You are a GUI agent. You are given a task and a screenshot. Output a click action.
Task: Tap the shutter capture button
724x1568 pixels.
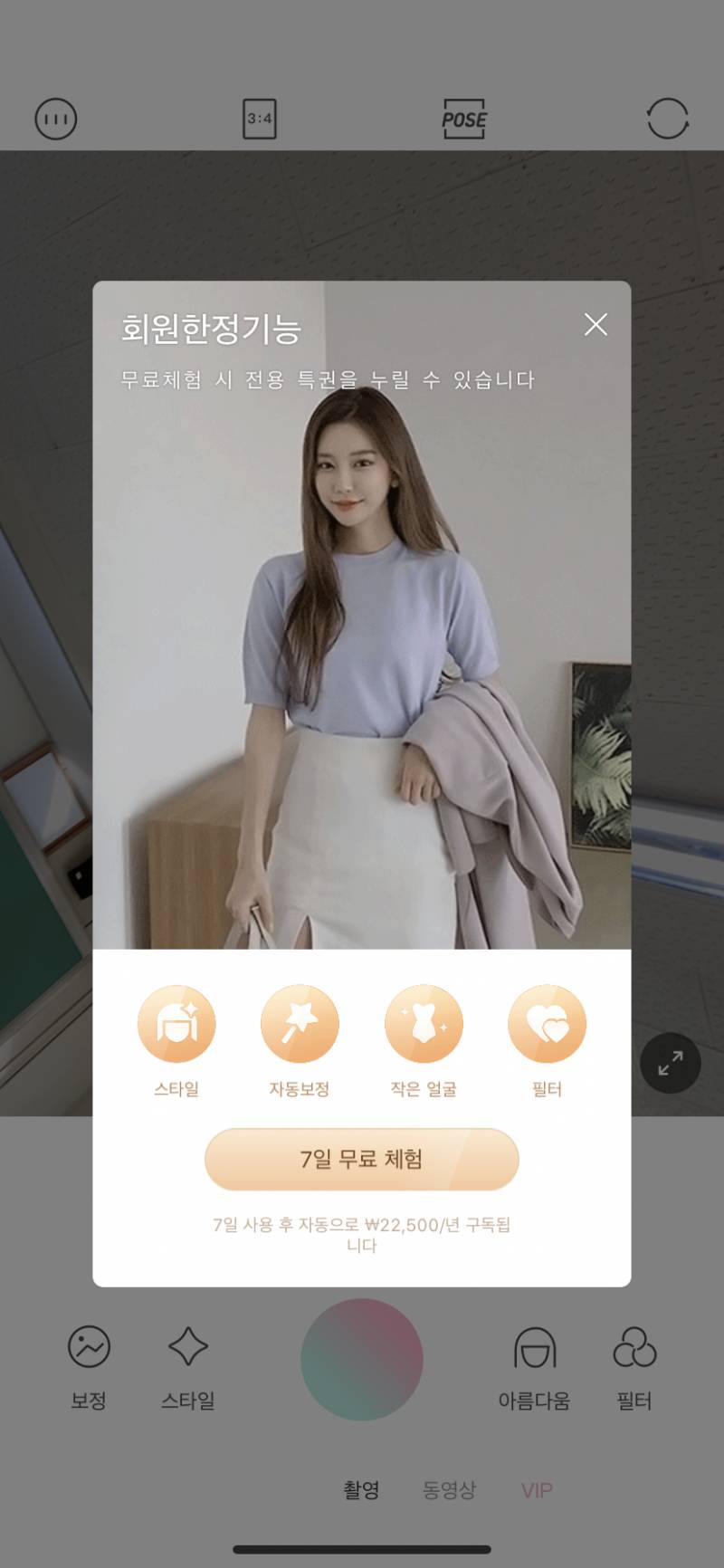(x=361, y=1359)
